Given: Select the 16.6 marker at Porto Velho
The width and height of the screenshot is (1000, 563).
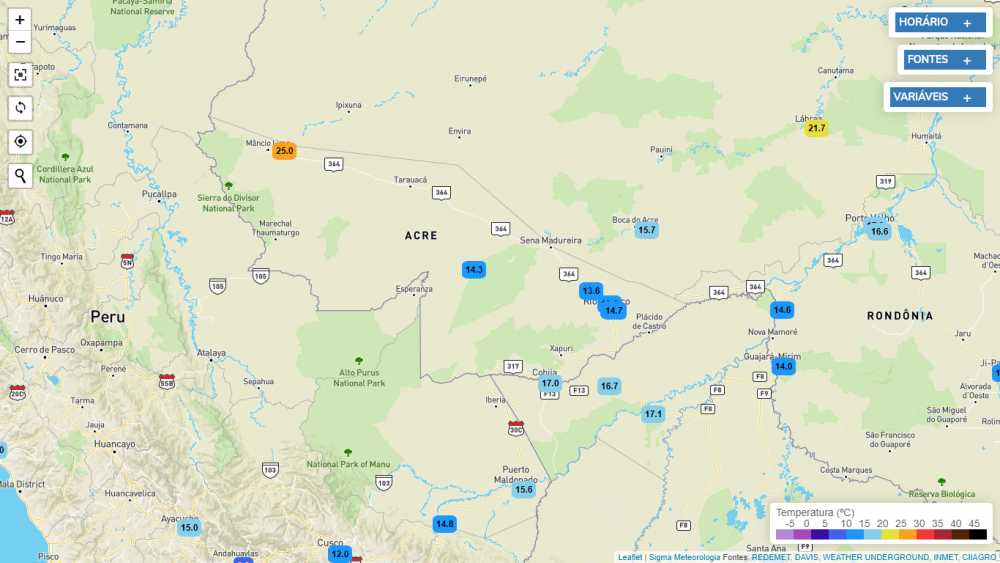Looking at the screenshot, I should tap(879, 231).
